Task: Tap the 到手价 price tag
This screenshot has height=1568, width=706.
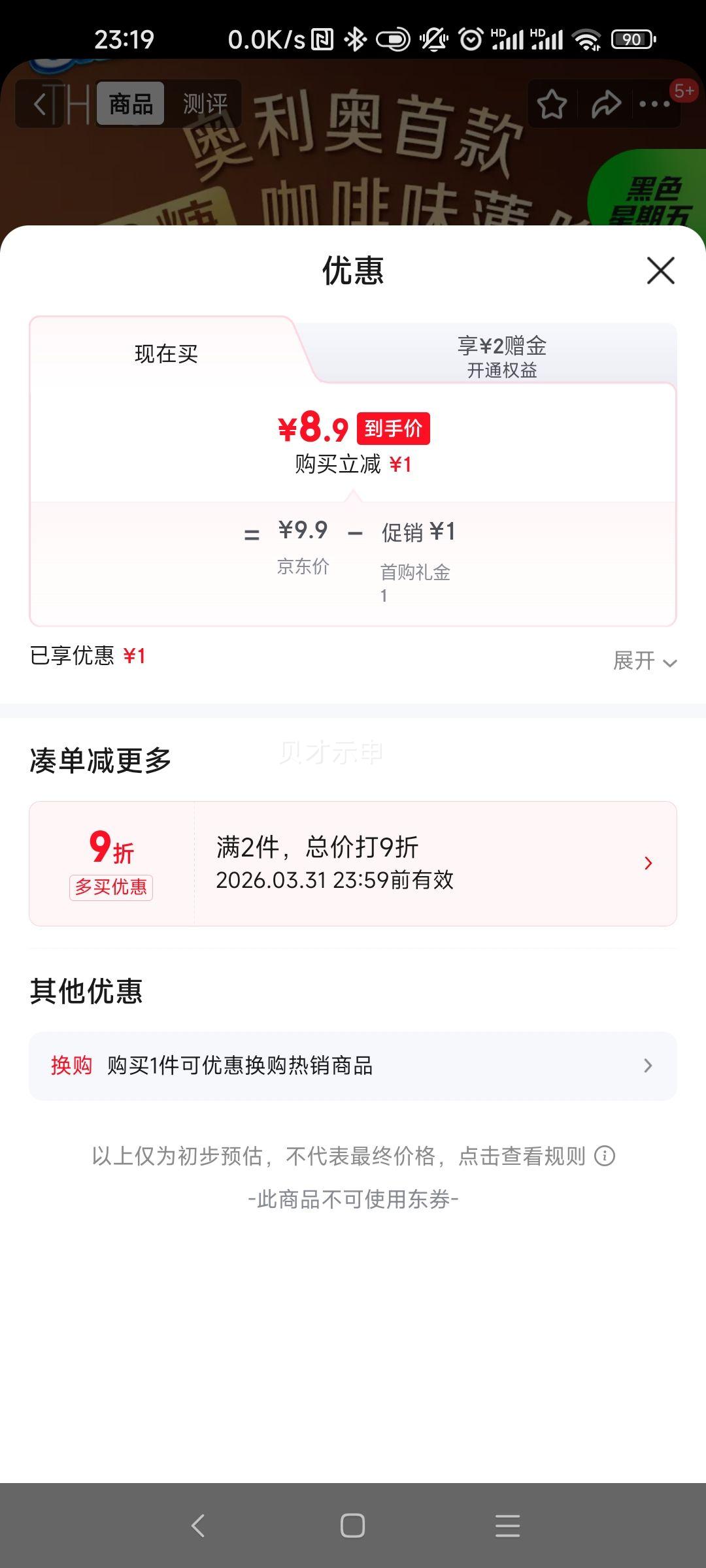Action: [x=392, y=428]
